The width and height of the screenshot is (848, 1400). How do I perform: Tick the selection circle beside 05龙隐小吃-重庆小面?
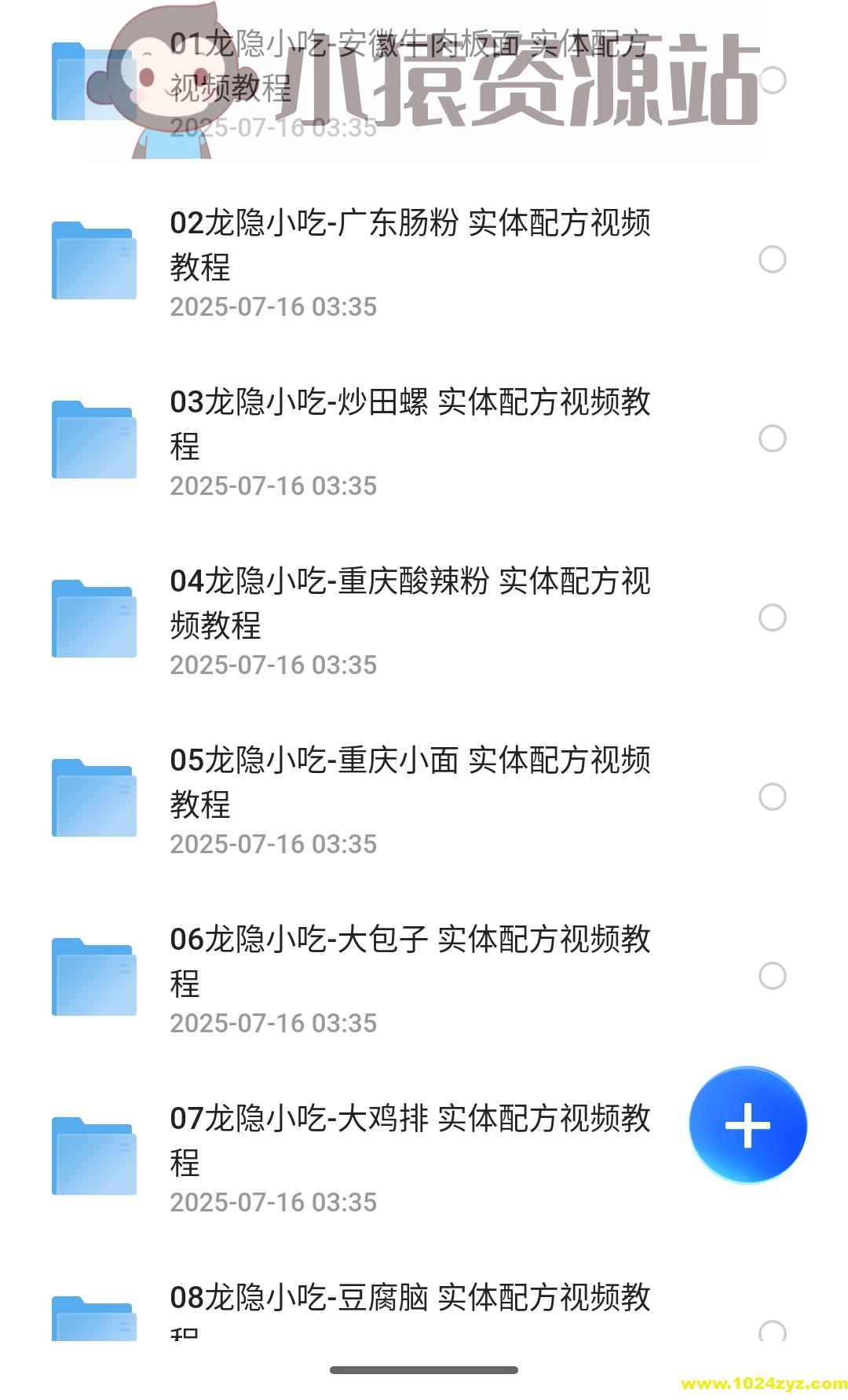tap(772, 796)
